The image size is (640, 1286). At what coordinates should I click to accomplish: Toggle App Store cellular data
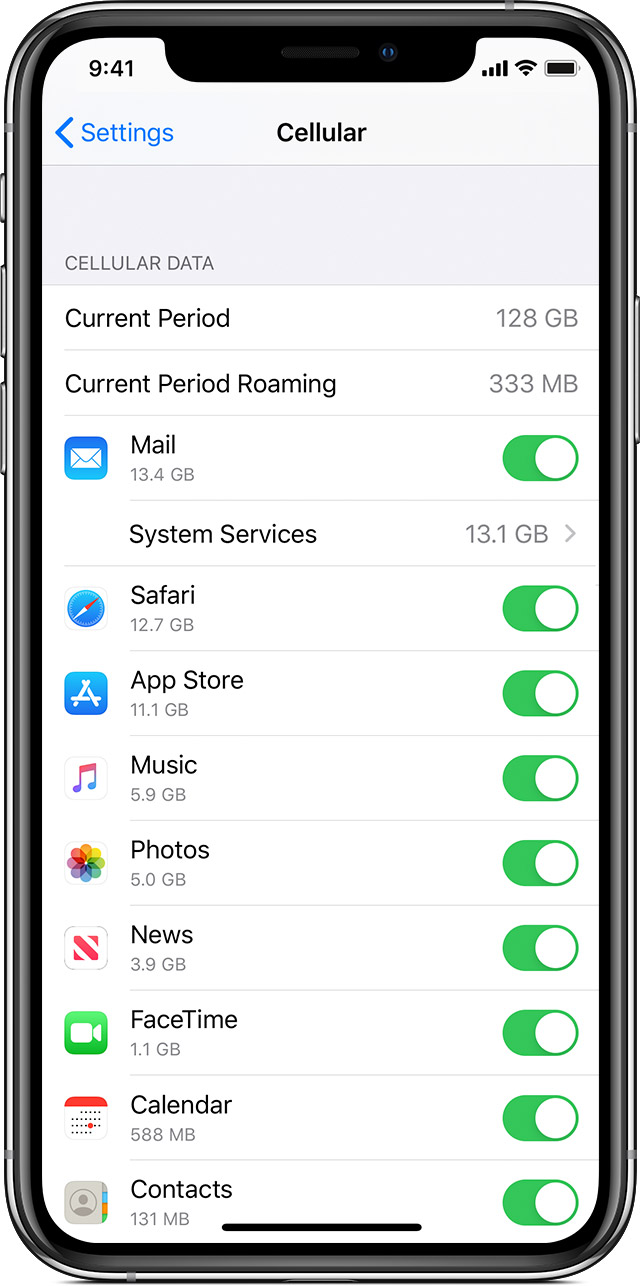540,694
